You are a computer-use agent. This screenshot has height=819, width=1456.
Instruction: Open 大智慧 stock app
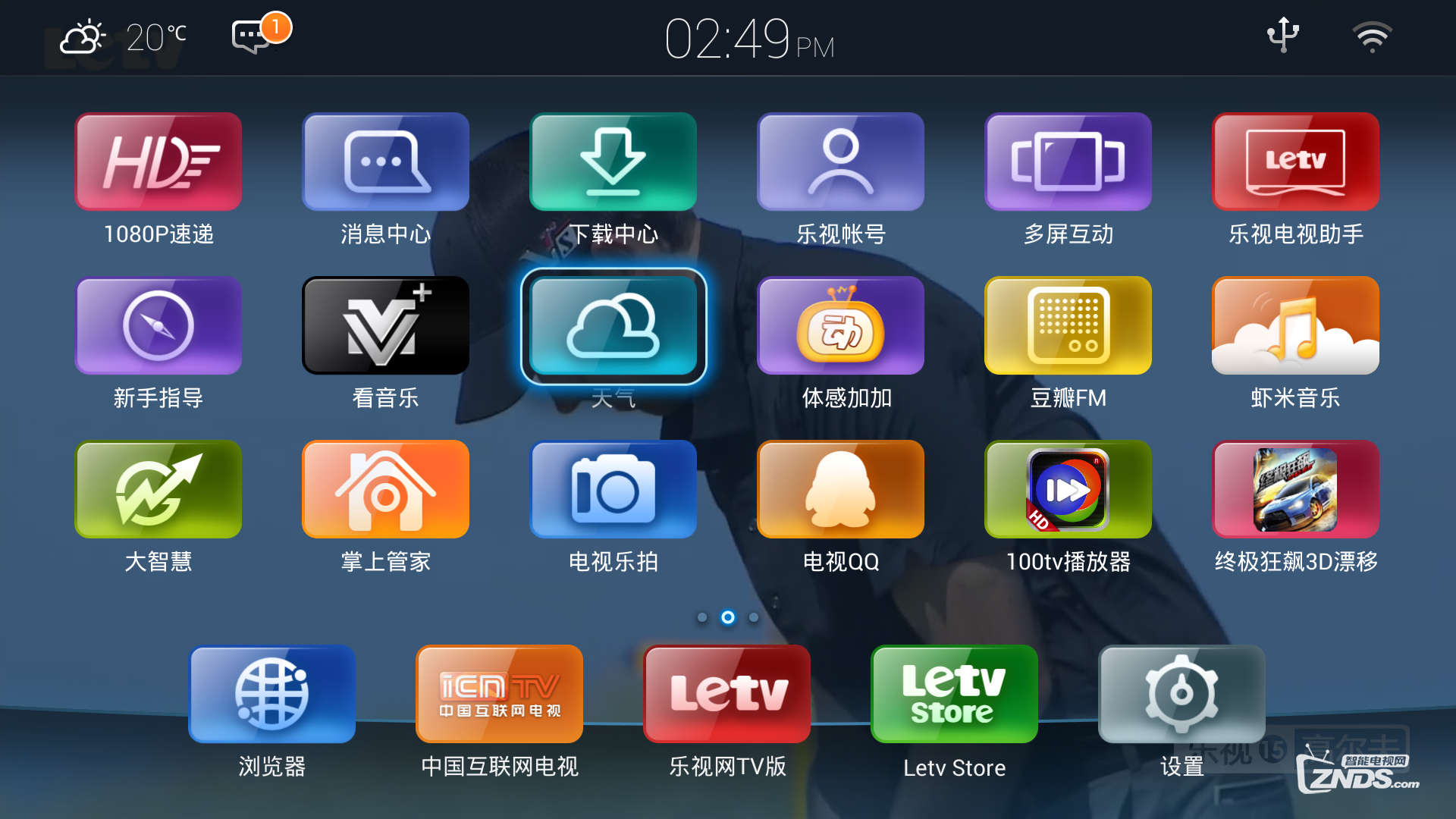click(158, 489)
